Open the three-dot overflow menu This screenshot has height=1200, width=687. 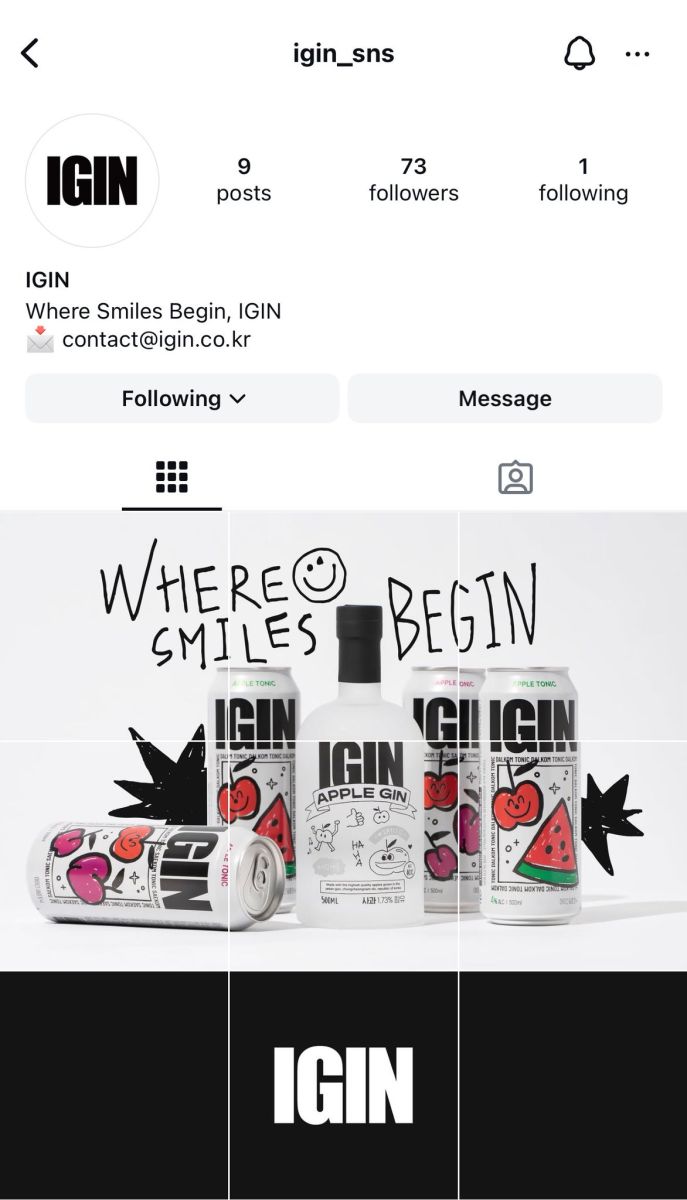[637, 54]
